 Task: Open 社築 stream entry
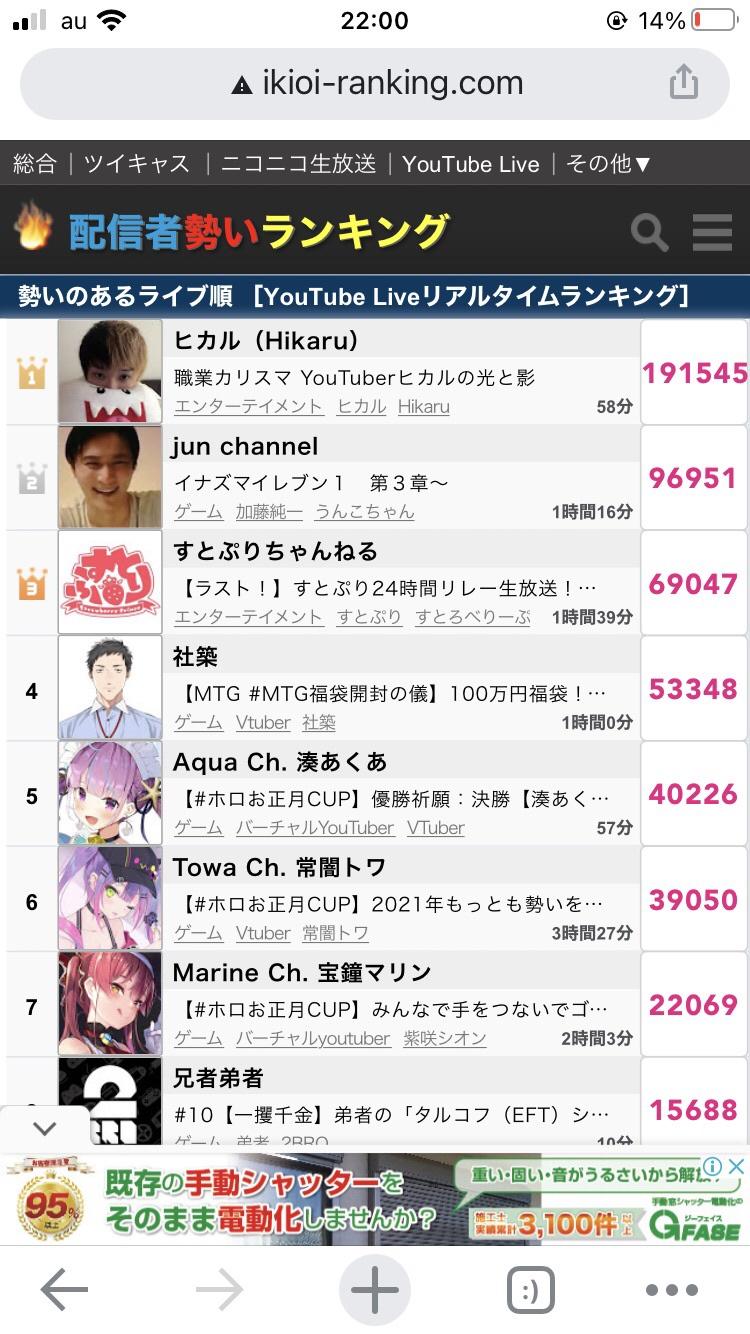[376, 688]
